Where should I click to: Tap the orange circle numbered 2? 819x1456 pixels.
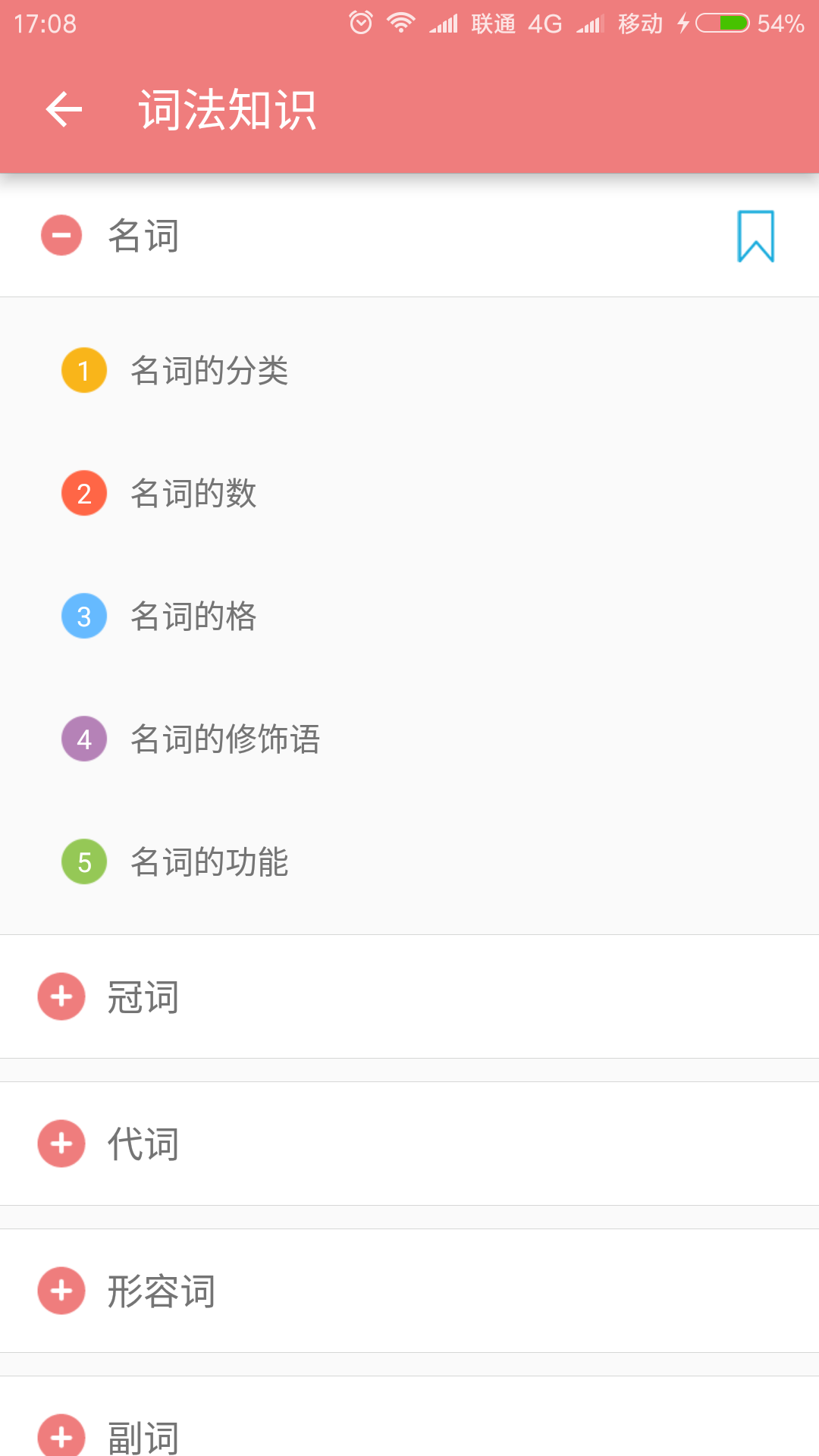point(83,494)
